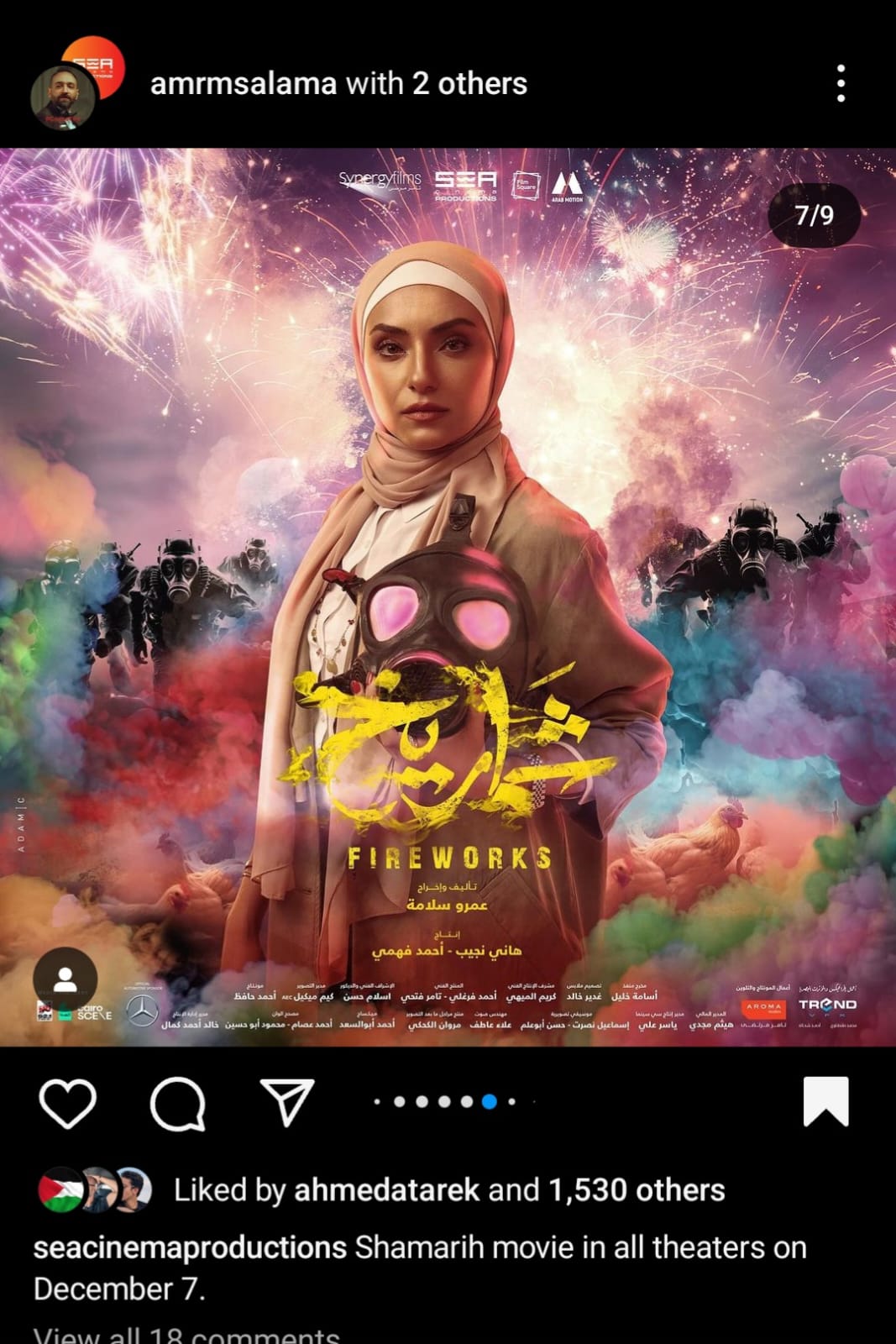The height and width of the screenshot is (1344, 896).
Task: Open the post's three-dot options menu
Action: tap(841, 83)
